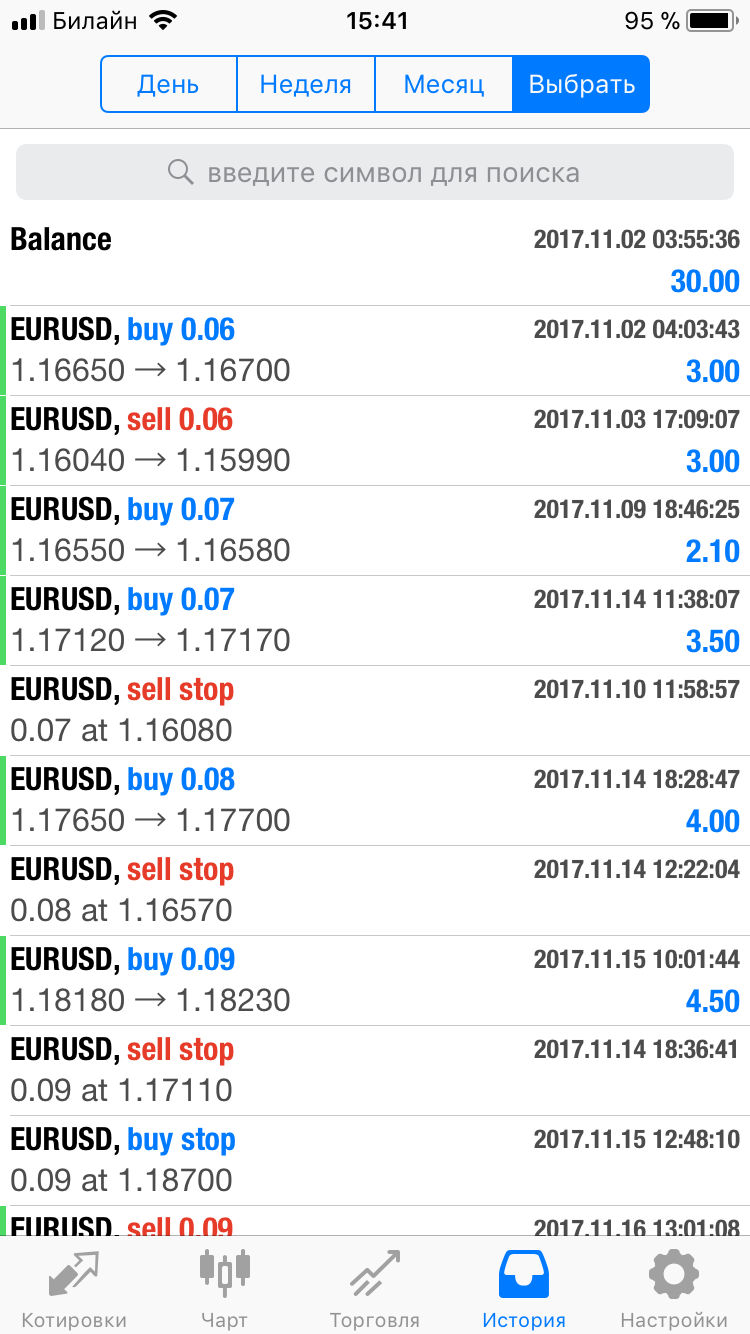View buy stop order at 1.18700

(375, 1161)
